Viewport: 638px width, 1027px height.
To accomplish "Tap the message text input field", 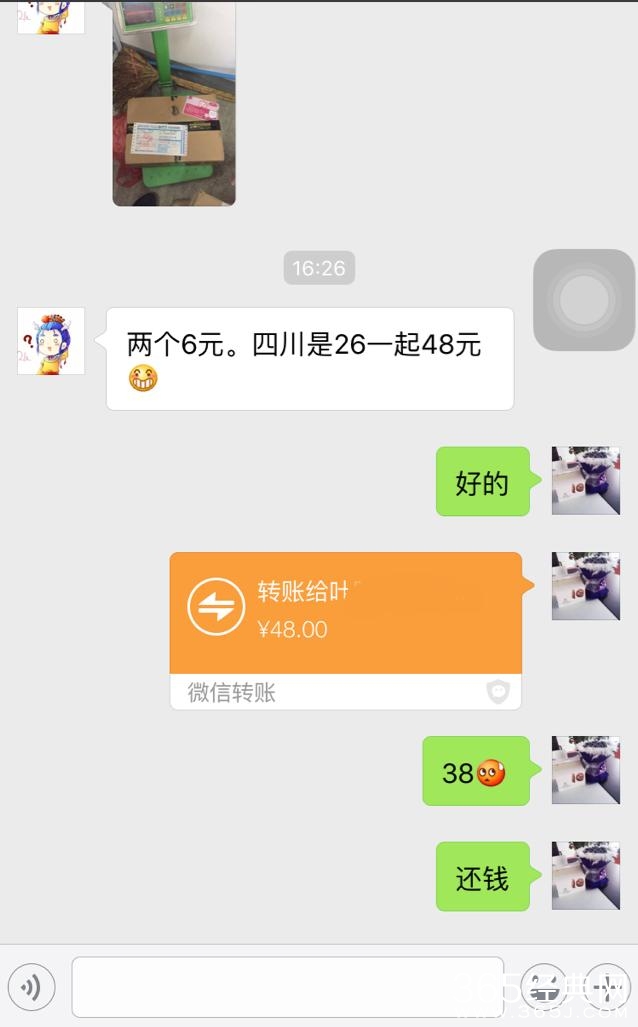I will pyautogui.click(x=287, y=987).
